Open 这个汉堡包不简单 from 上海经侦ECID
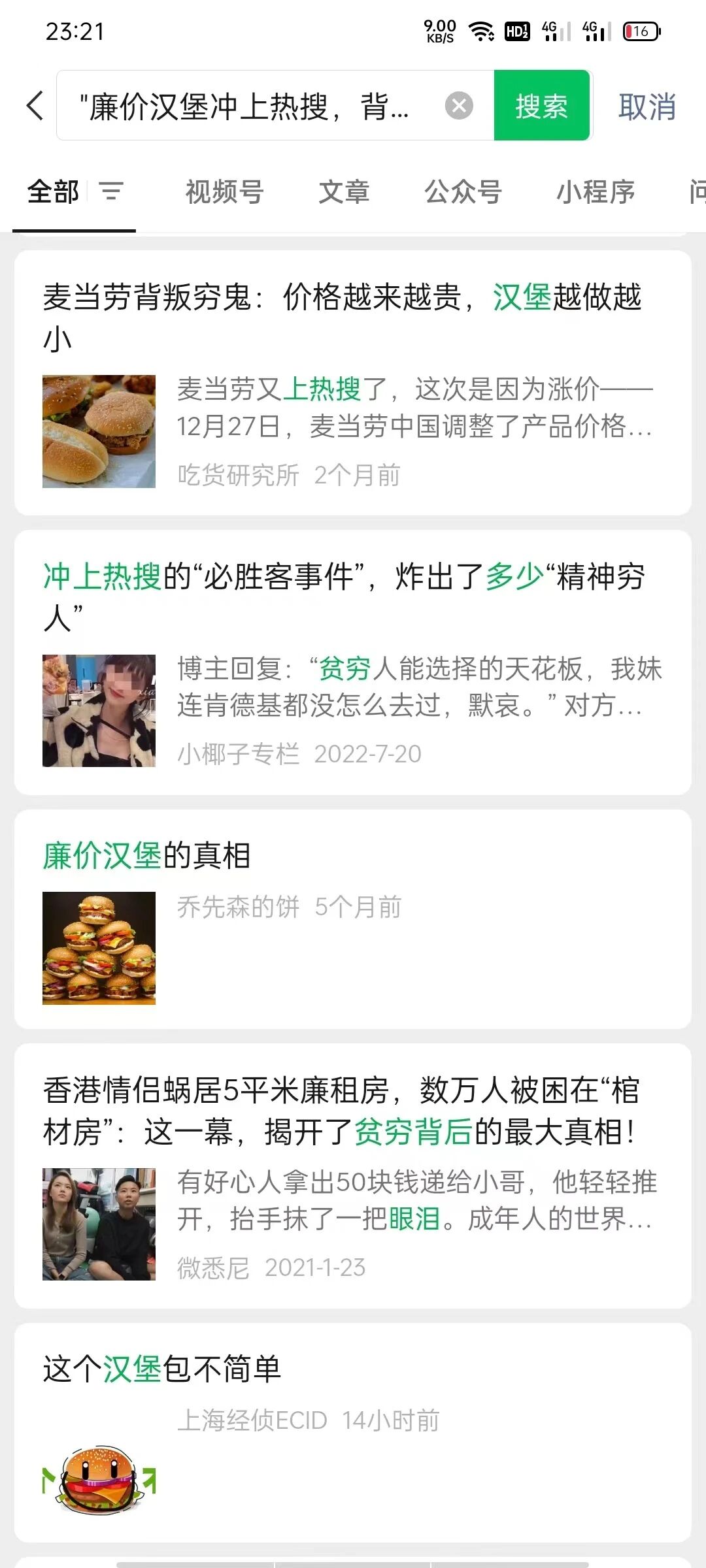The width and height of the screenshot is (706, 1568). (162, 1369)
